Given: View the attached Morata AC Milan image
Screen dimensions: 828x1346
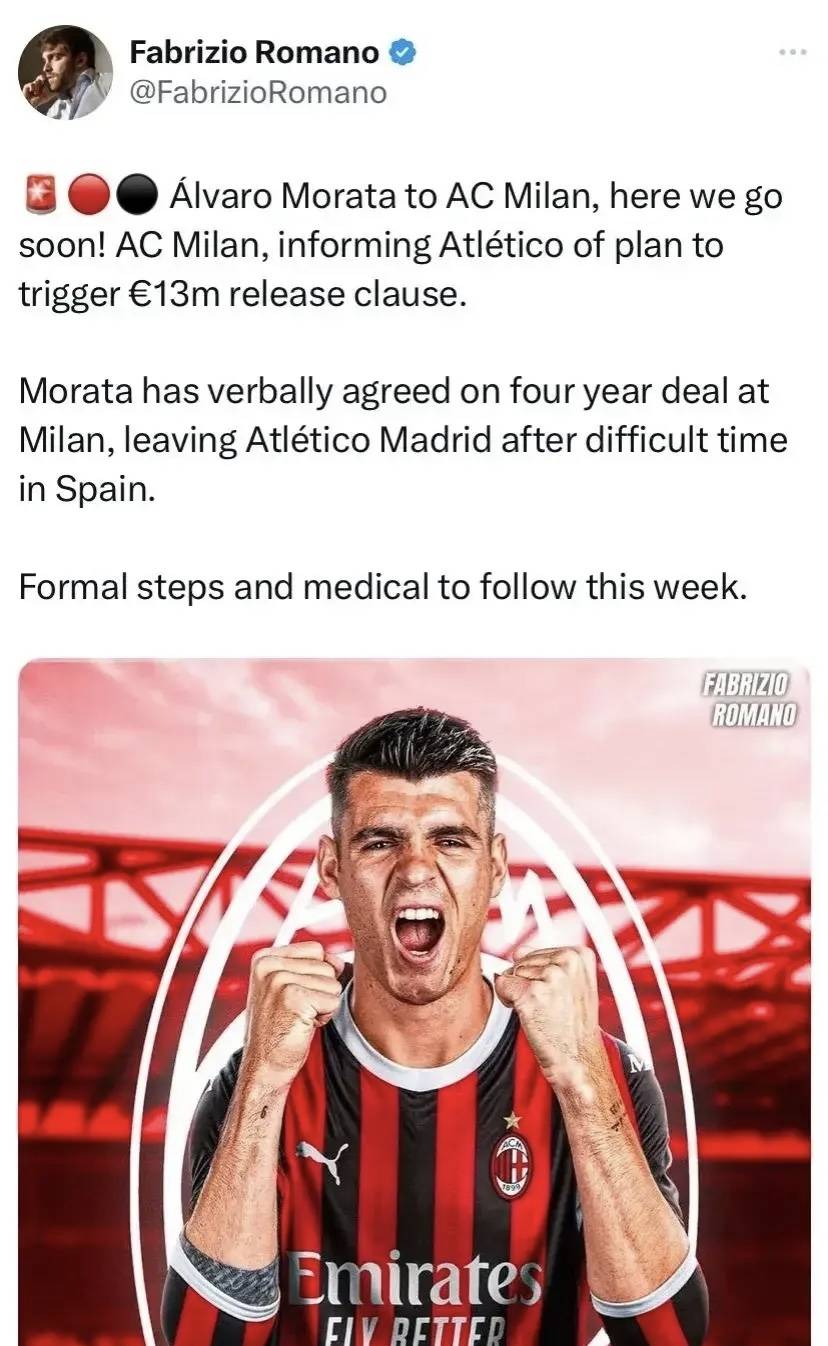Looking at the screenshot, I should click(x=414, y=1000).
